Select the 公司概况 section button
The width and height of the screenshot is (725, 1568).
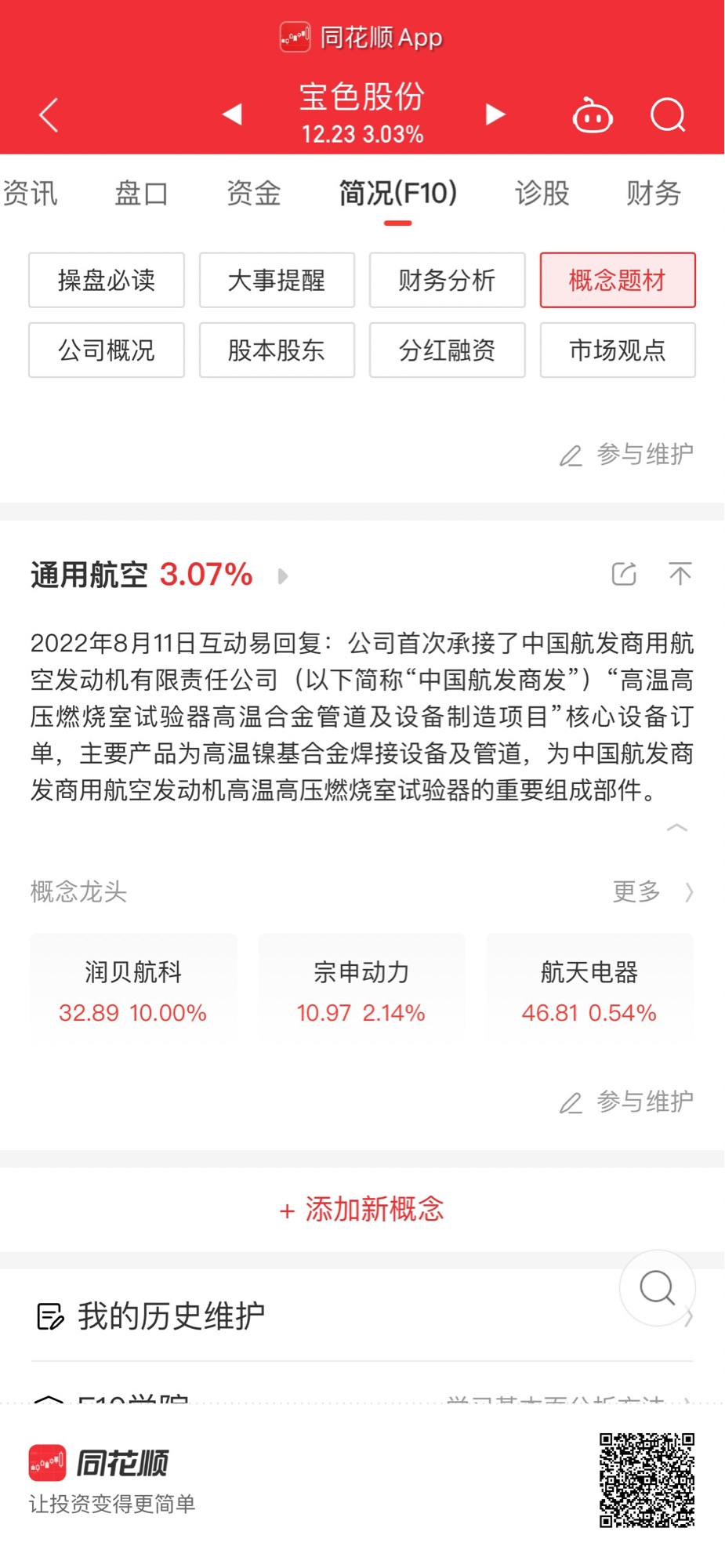point(107,350)
